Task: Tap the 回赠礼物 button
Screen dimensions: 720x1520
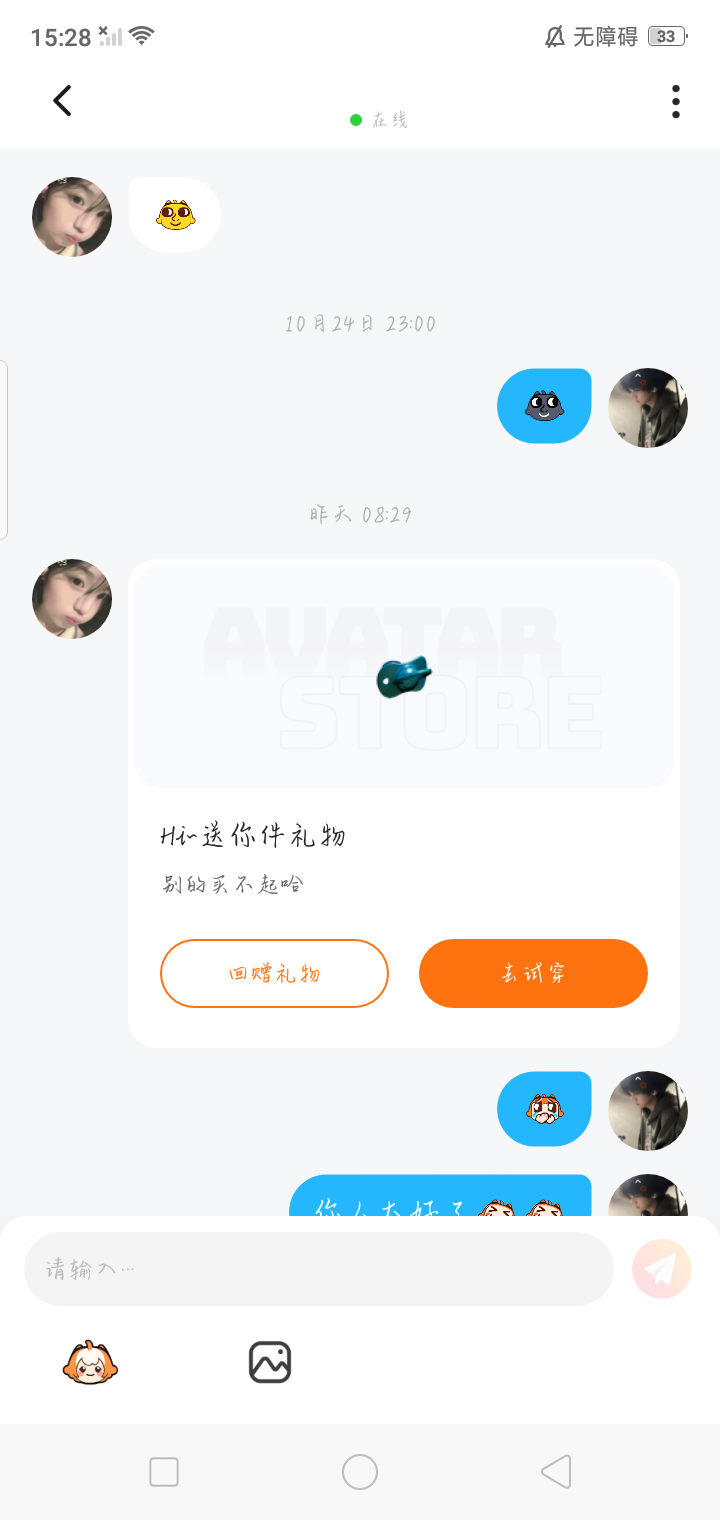Action: 274,973
